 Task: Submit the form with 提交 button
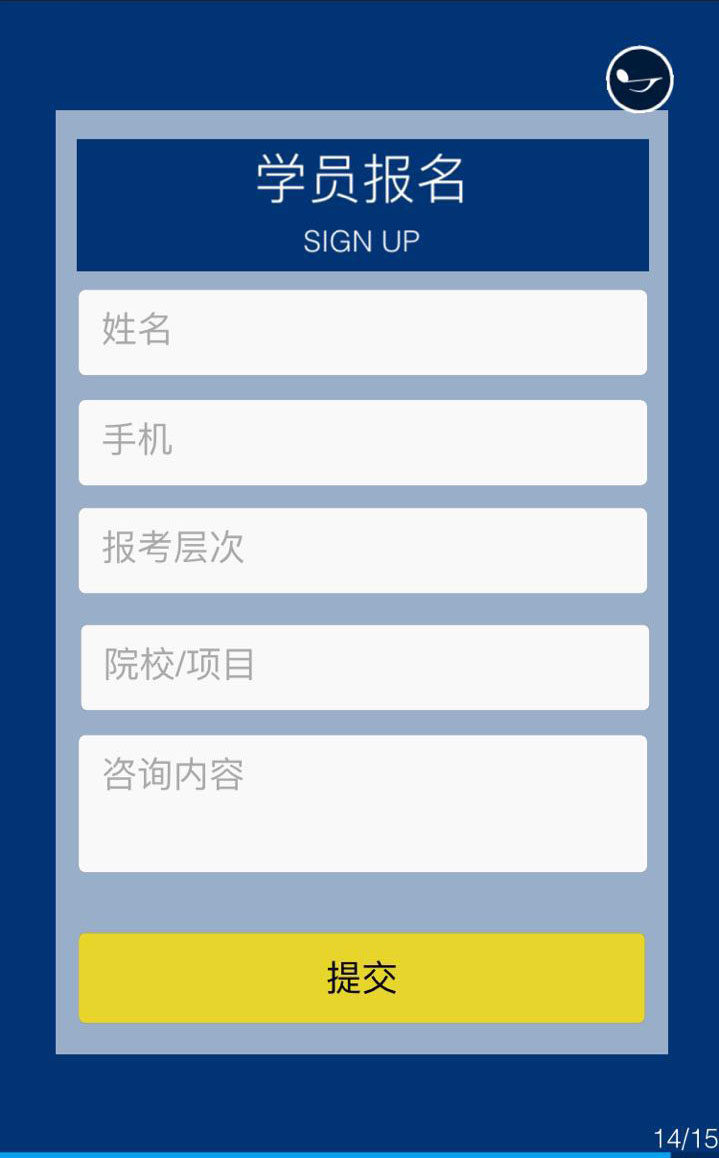[361, 978]
